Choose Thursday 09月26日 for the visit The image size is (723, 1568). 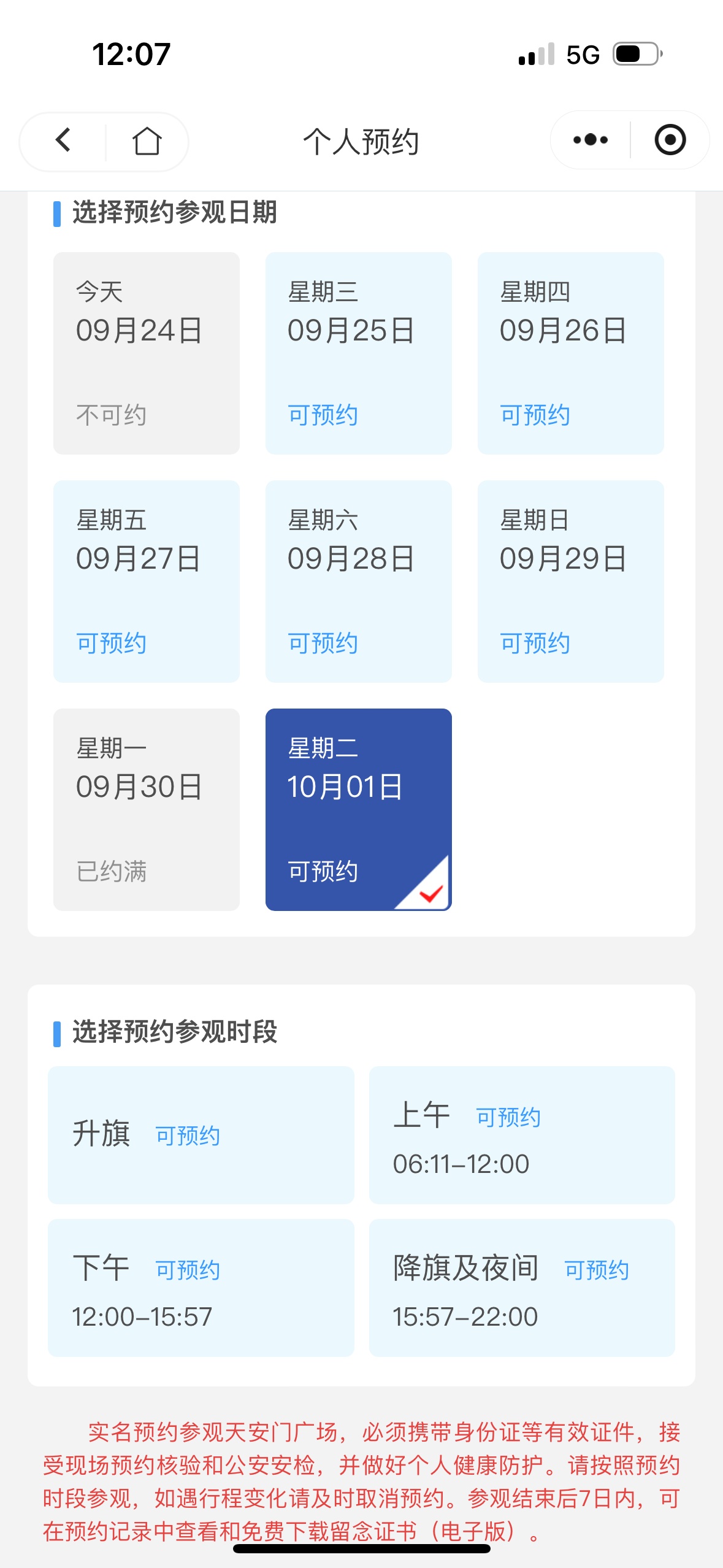(x=570, y=353)
